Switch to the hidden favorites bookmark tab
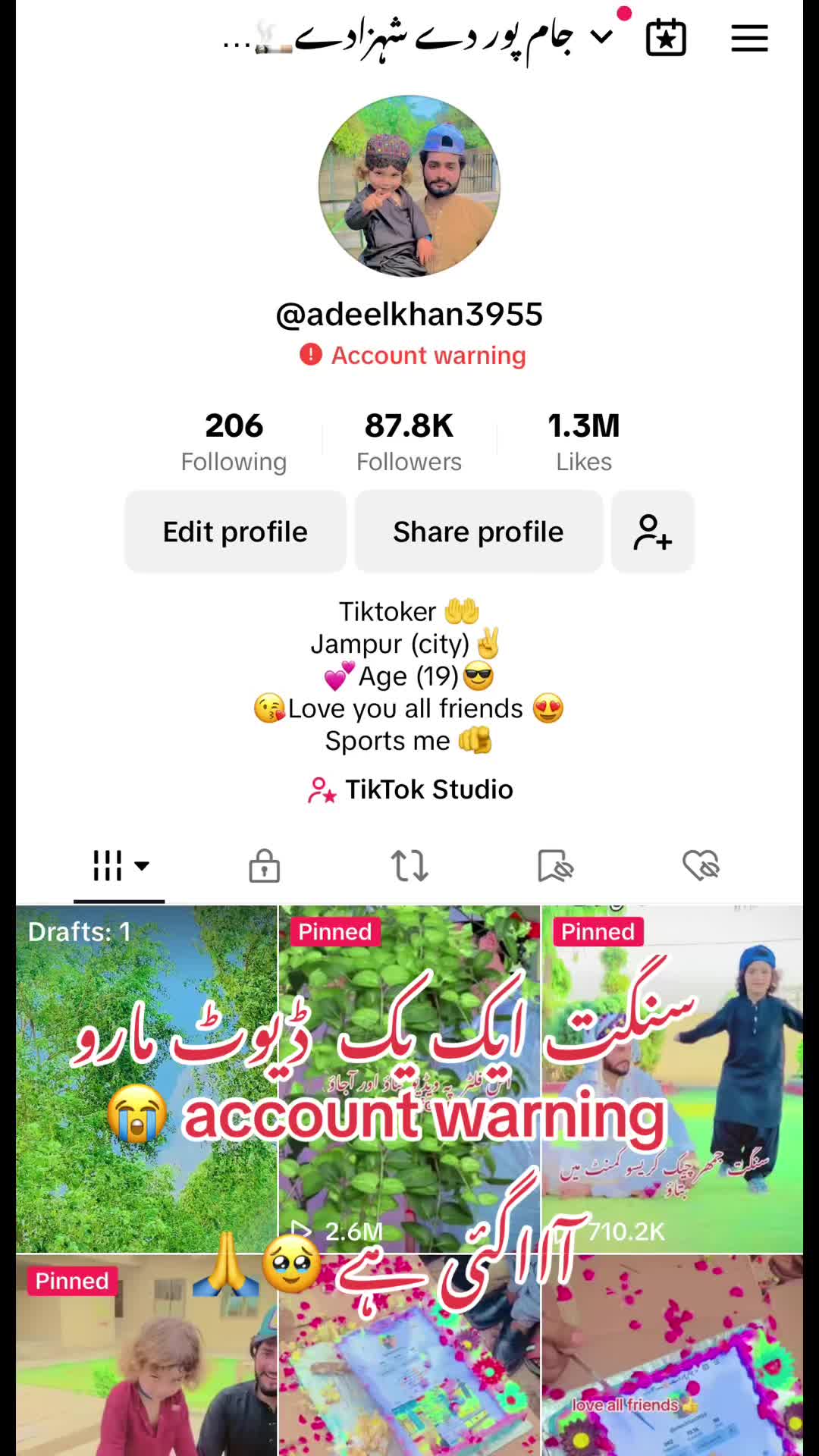819x1456 pixels. tap(555, 865)
